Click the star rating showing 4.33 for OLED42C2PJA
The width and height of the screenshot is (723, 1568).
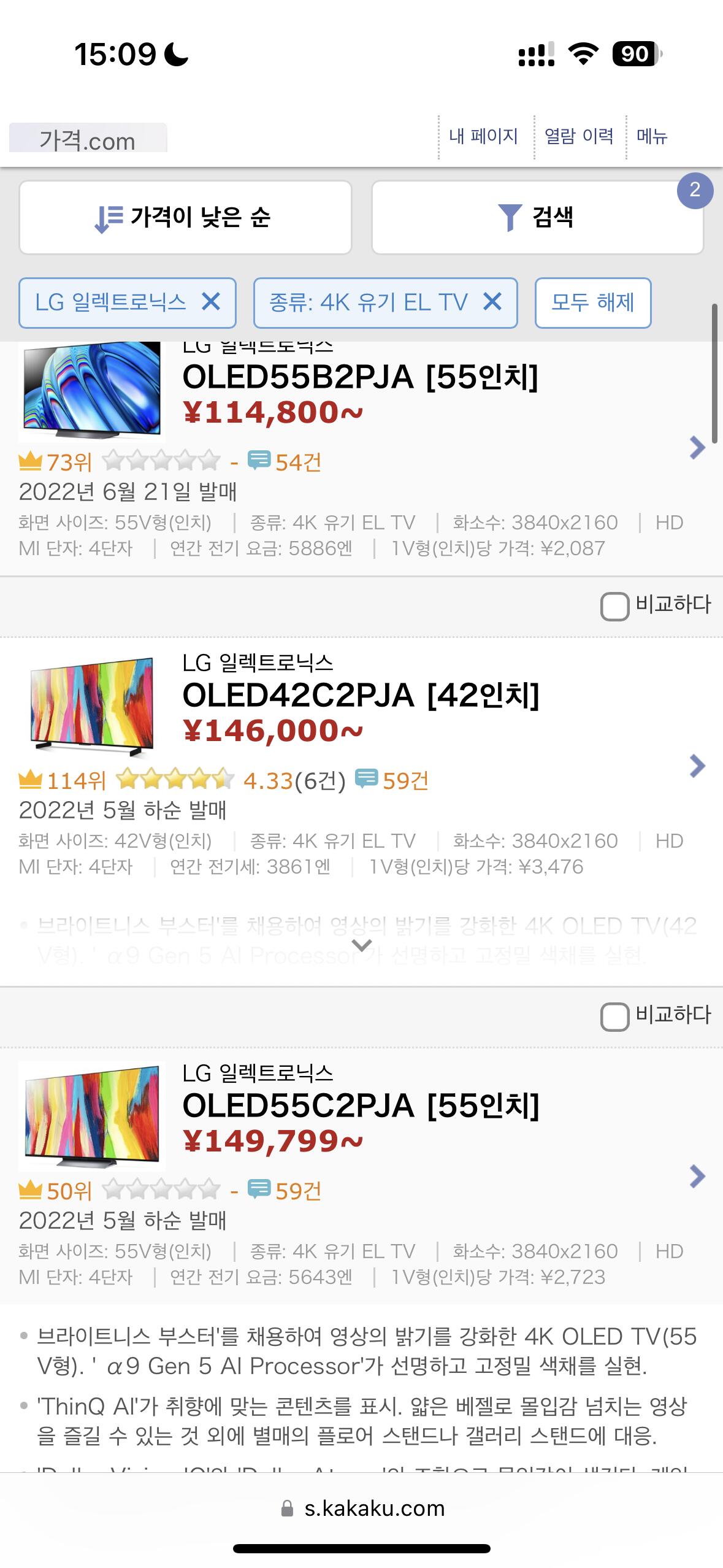[175, 780]
